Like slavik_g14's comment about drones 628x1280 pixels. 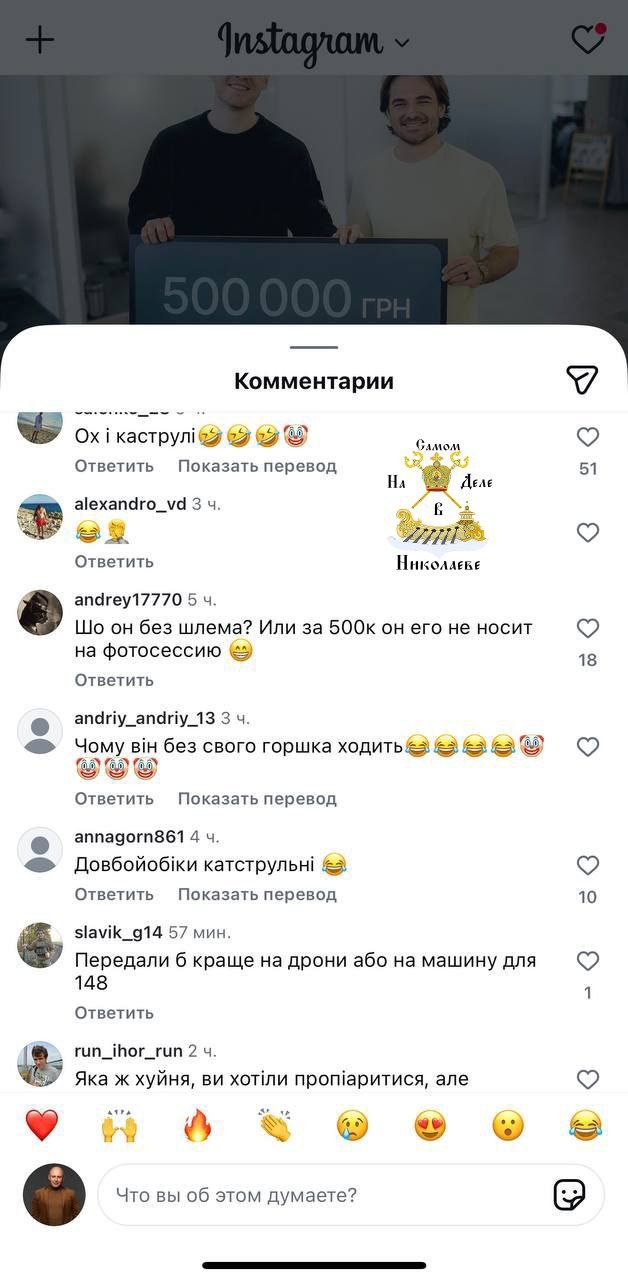pyautogui.click(x=588, y=962)
